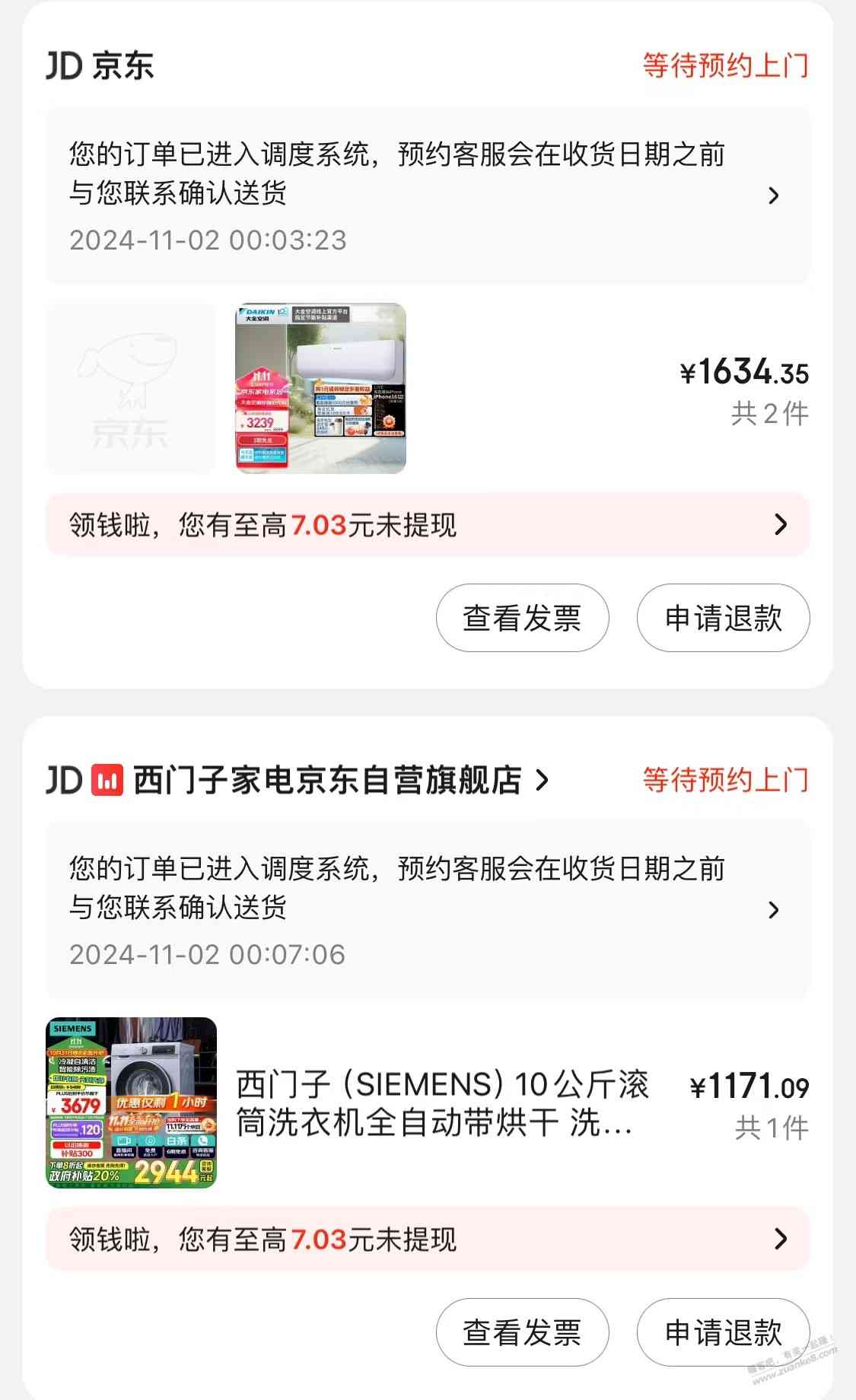Tap 领钱啦 banner in the Siemens order

tap(426, 1239)
